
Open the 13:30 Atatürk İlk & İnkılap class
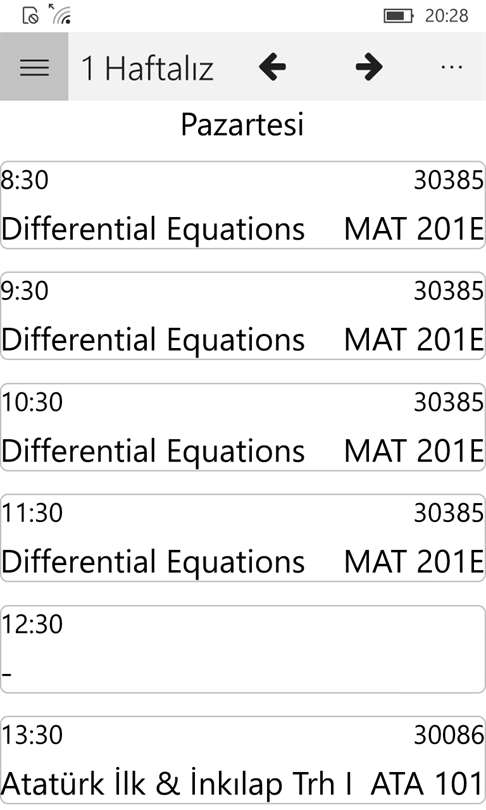coord(243,760)
